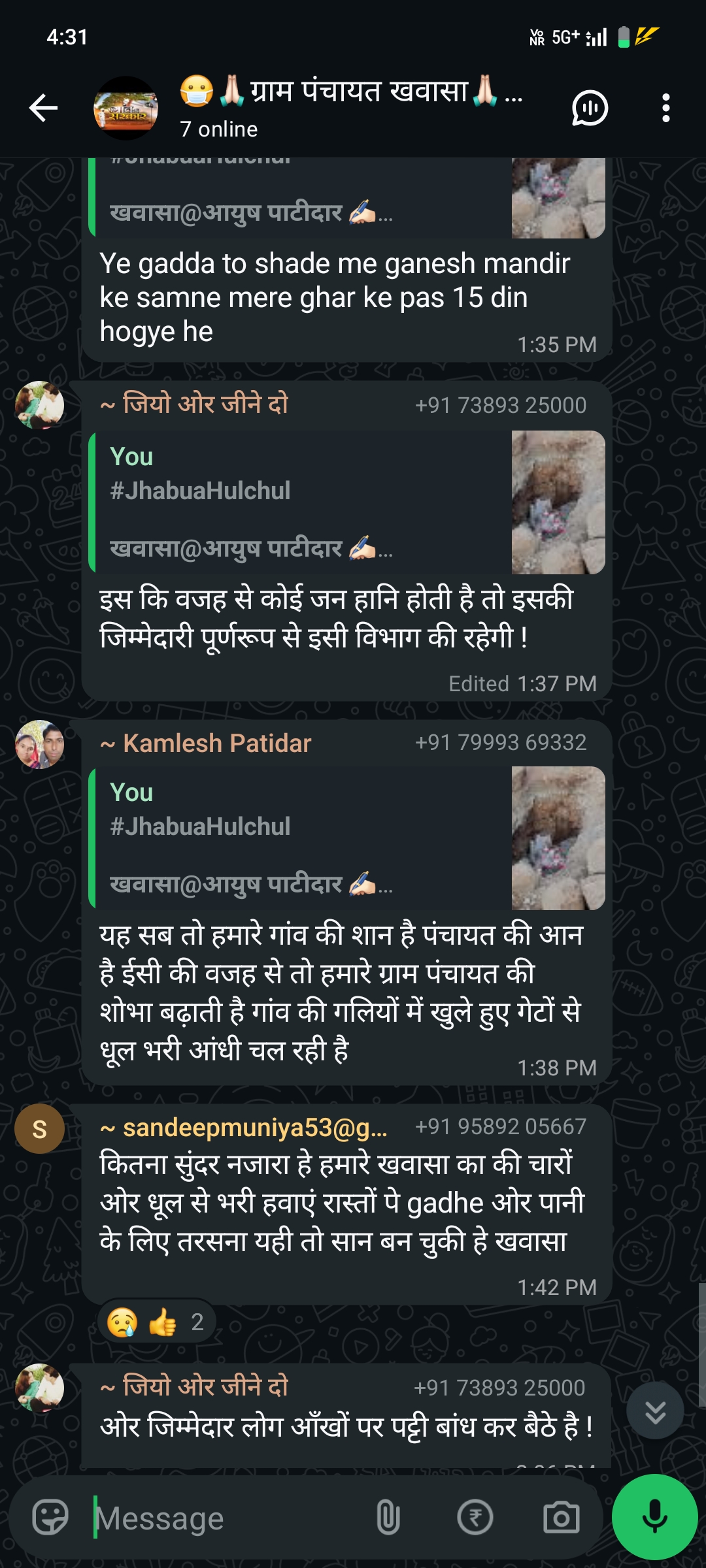706x1568 pixels.
Task: View reactions on sandeepmuniya53's message
Action: (156, 1322)
